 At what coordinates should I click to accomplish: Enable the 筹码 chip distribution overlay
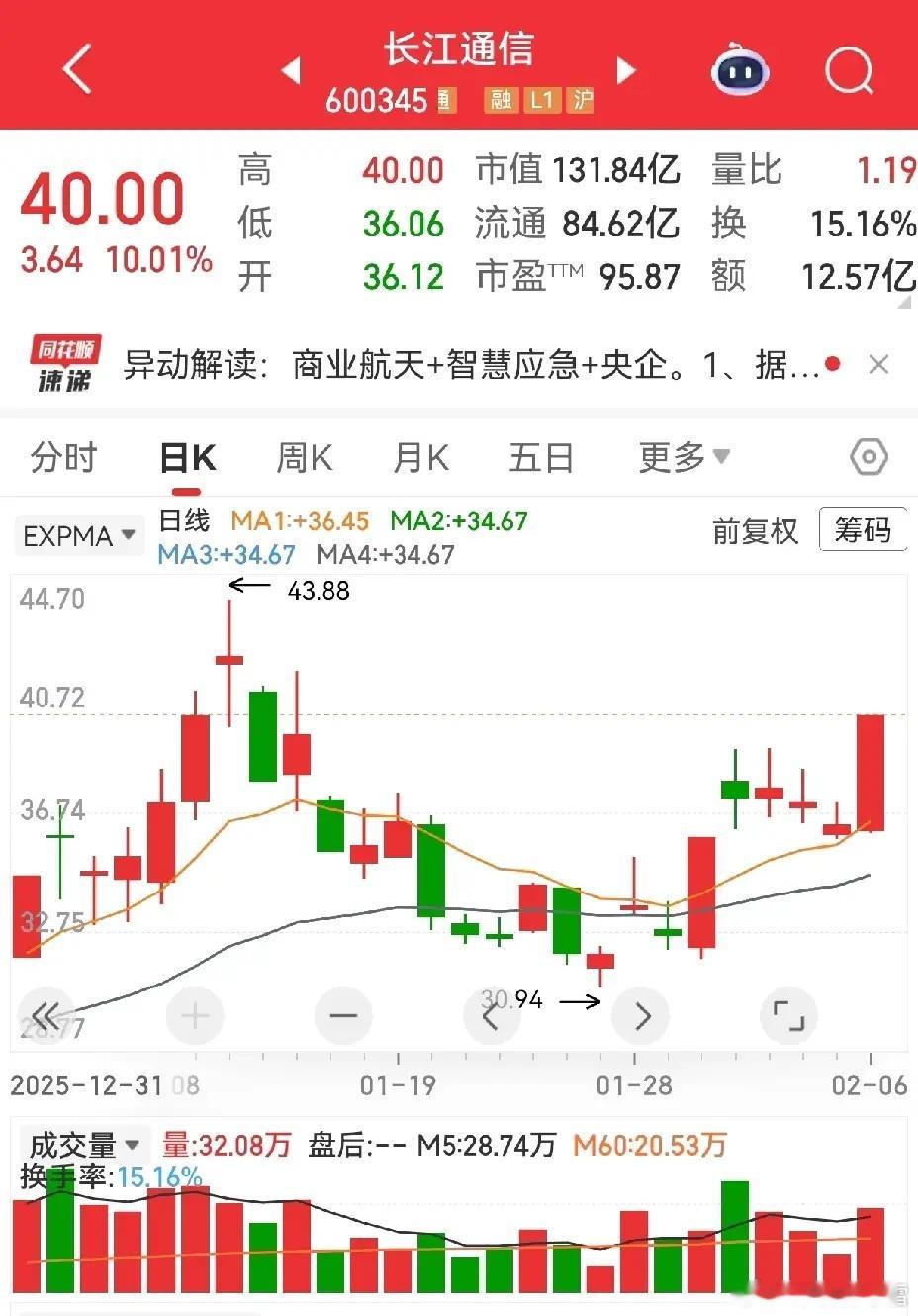(863, 530)
